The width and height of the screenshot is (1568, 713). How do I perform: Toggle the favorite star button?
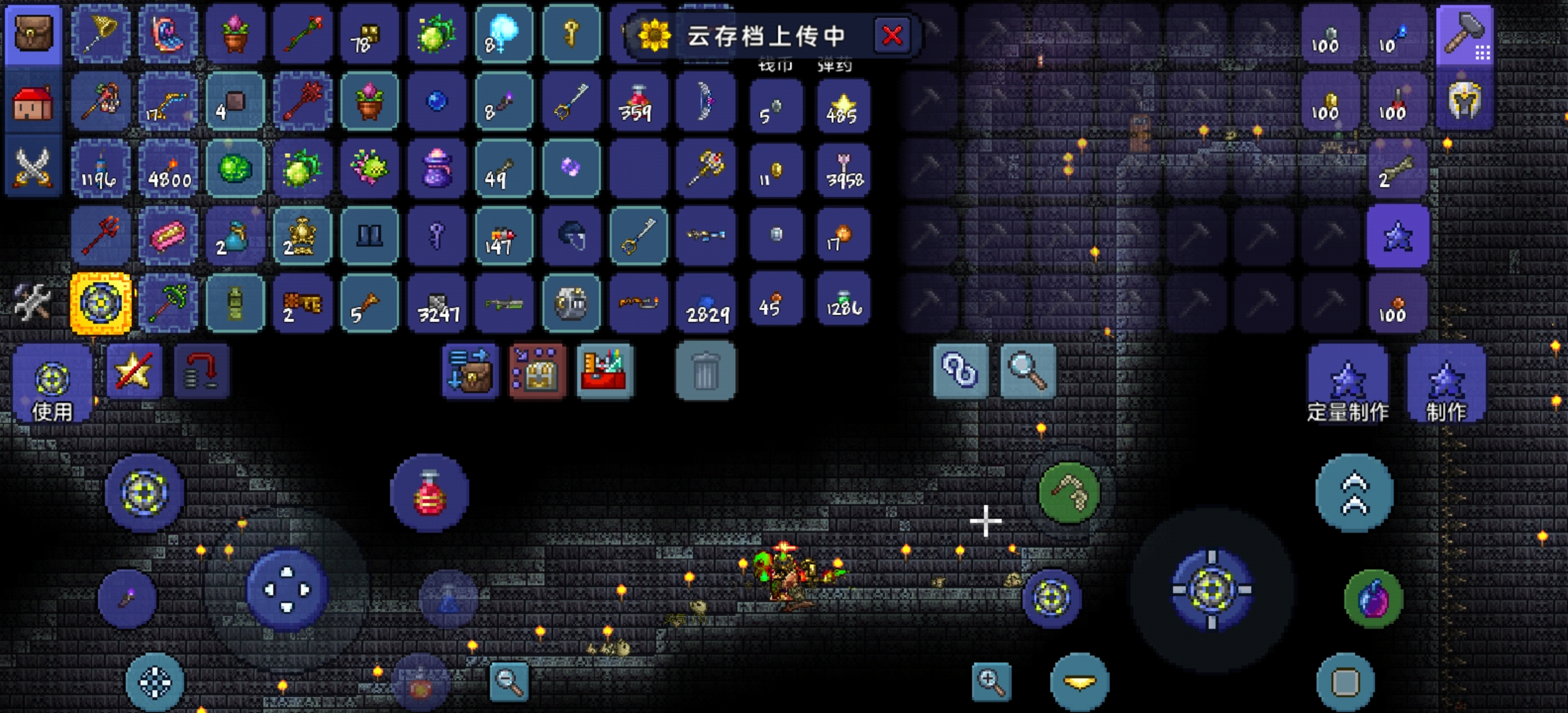tap(134, 371)
